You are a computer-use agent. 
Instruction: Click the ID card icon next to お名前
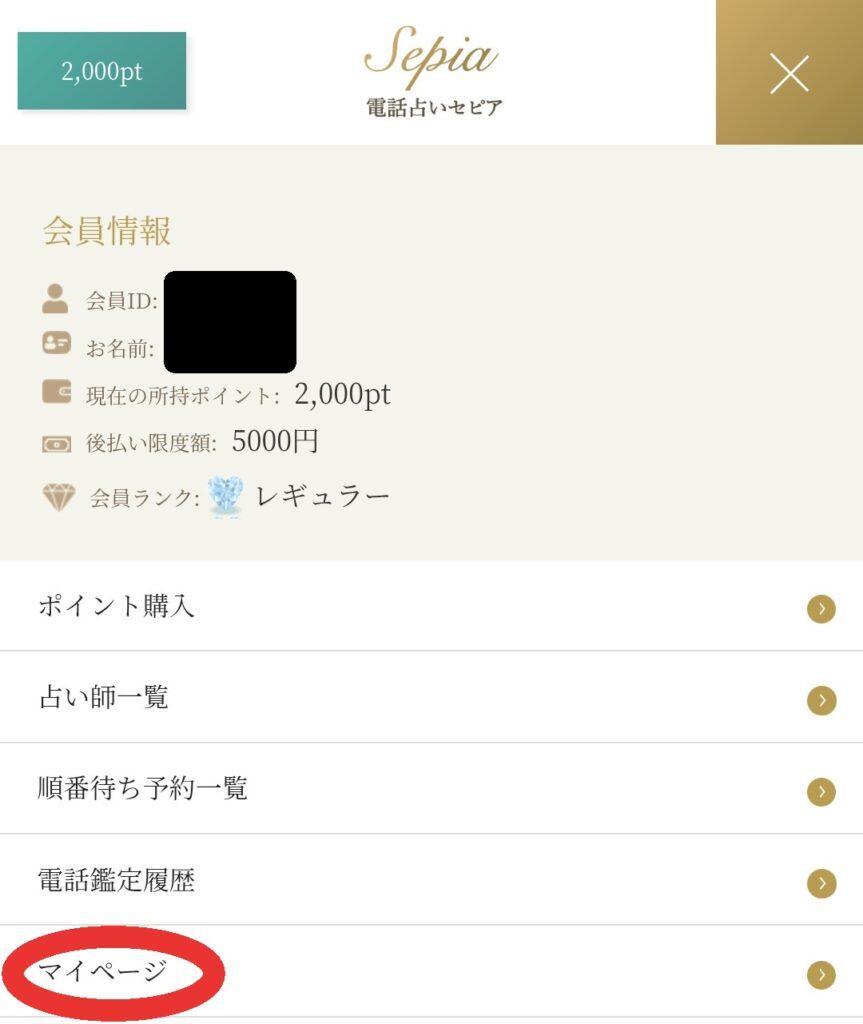click(x=58, y=341)
